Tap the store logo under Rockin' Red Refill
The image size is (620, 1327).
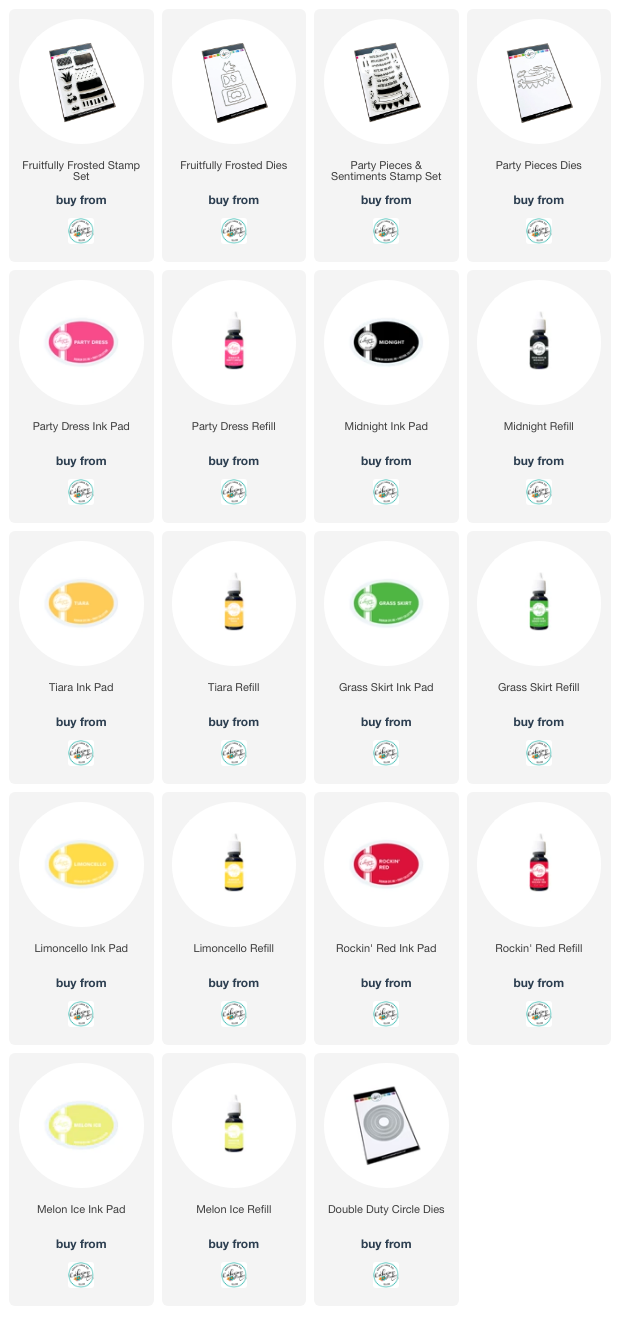pyautogui.click(x=539, y=1014)
